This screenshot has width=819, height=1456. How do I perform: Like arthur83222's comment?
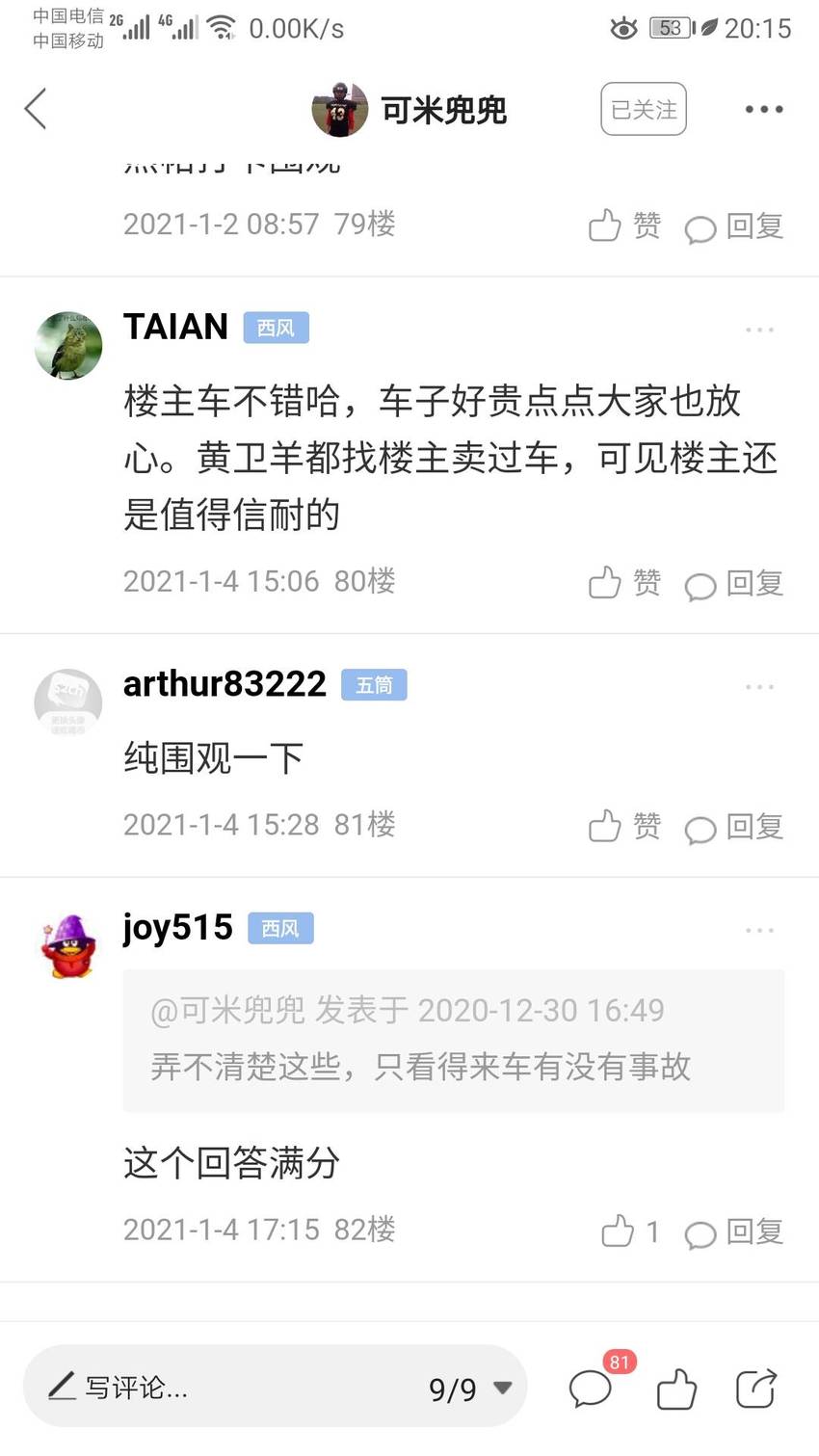(x=624, y=826)
